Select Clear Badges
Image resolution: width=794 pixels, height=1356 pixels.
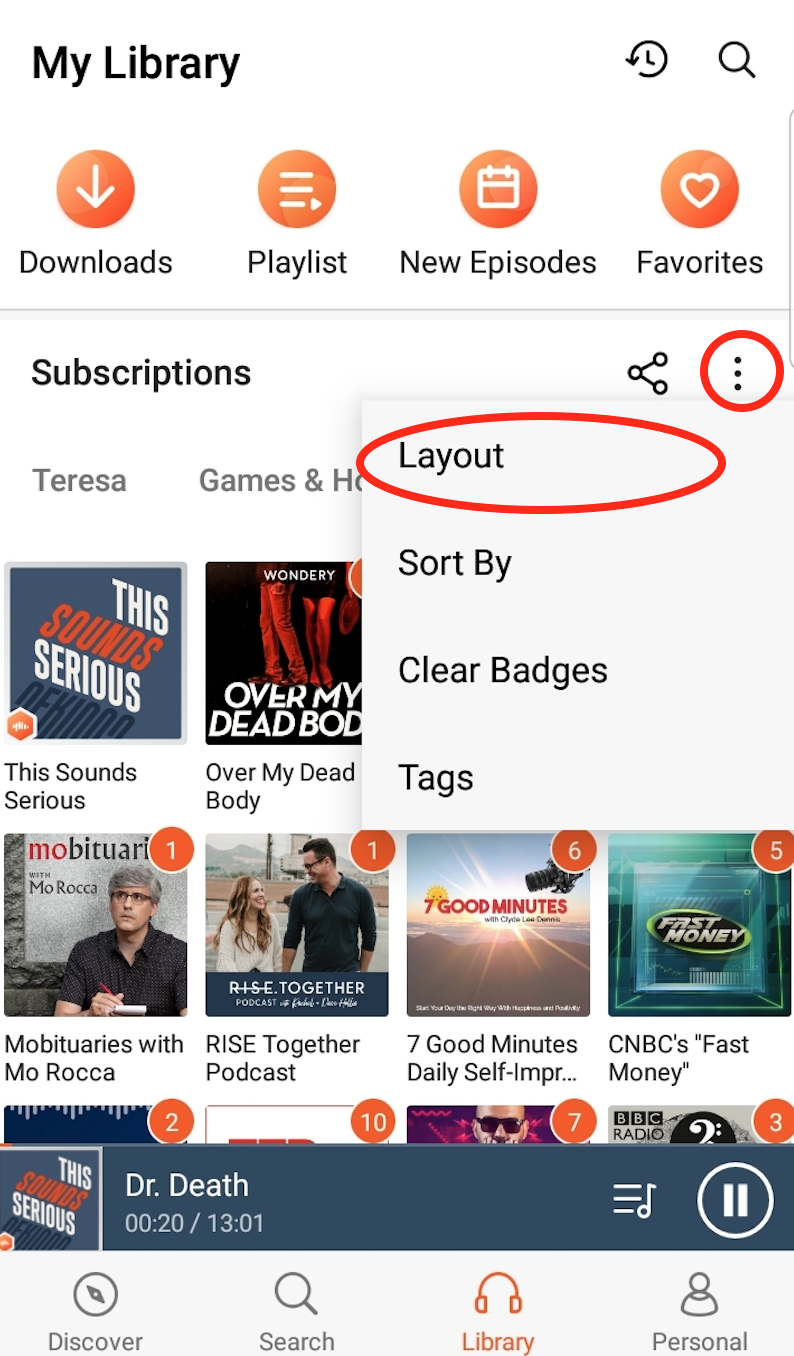pos(503,670)
